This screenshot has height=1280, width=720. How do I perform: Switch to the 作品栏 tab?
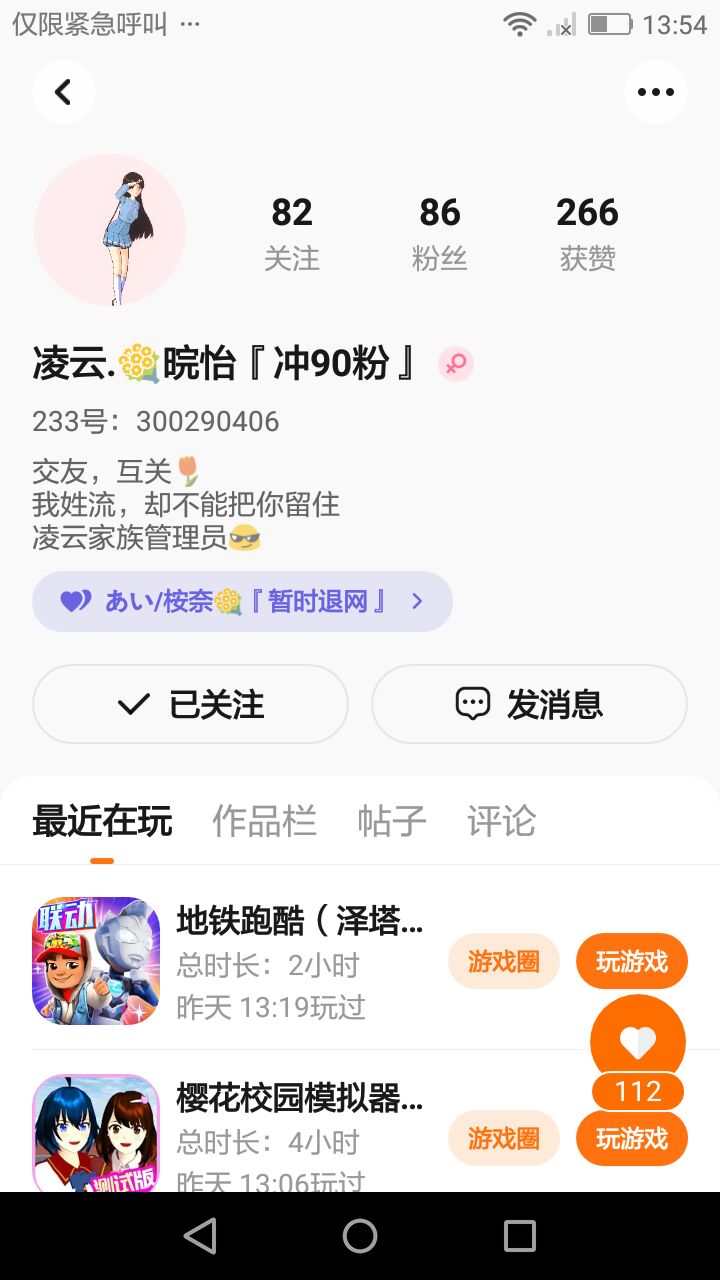pos(264,821)
